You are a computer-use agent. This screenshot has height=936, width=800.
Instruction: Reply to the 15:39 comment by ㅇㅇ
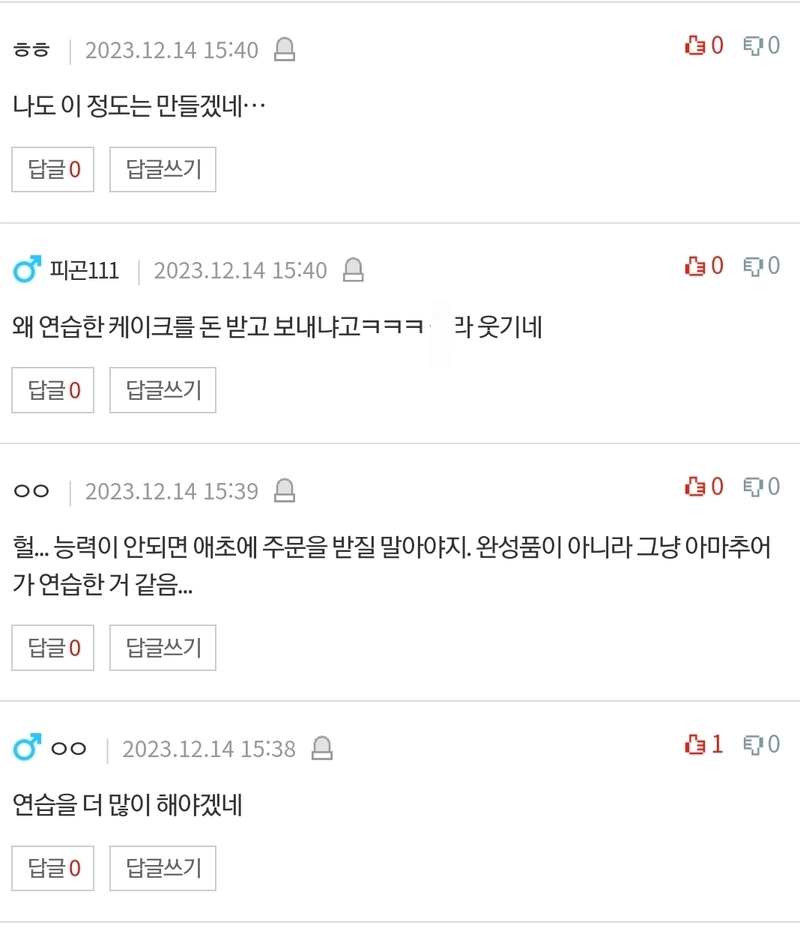pos(162,648)
